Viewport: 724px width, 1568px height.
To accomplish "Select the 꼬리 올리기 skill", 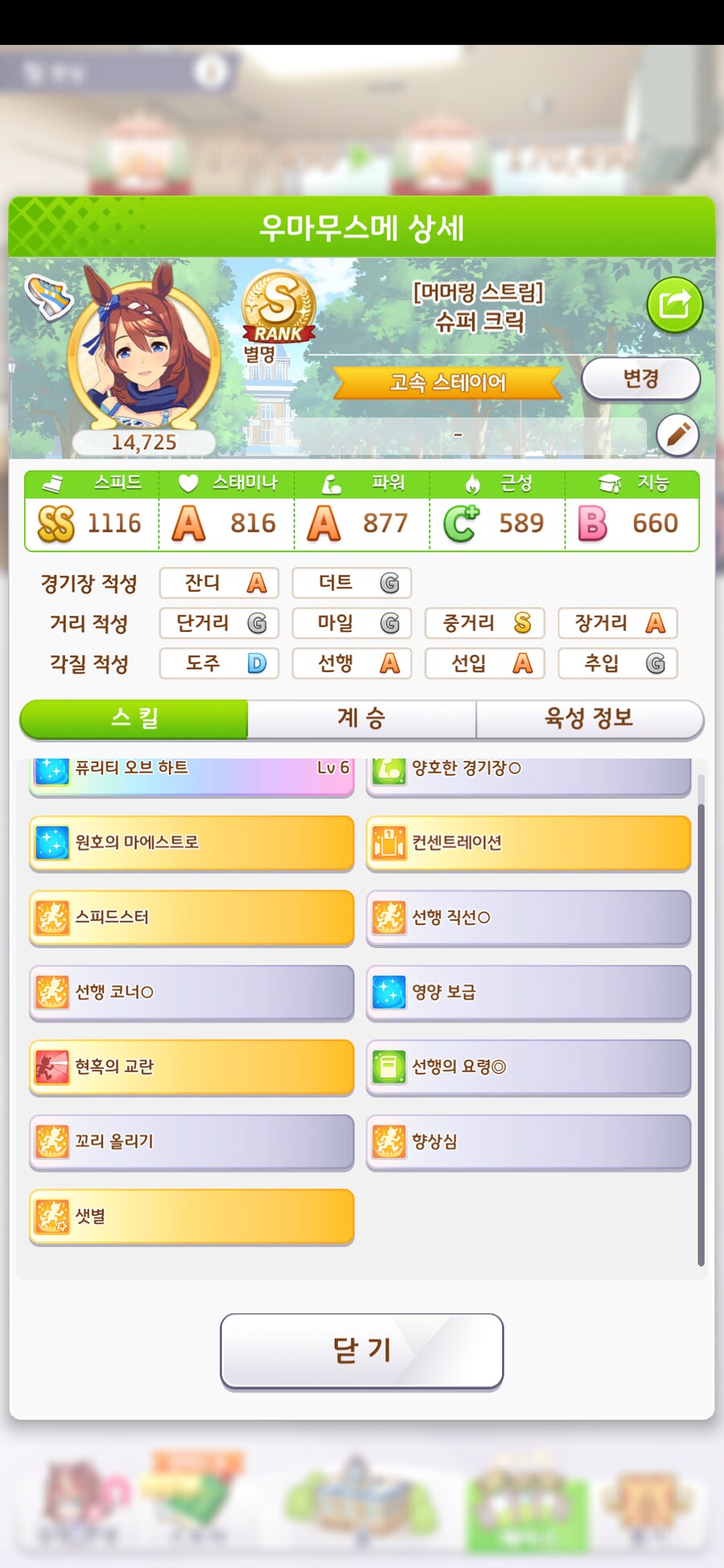I will pyautogui.click(x=191, y=1142).
